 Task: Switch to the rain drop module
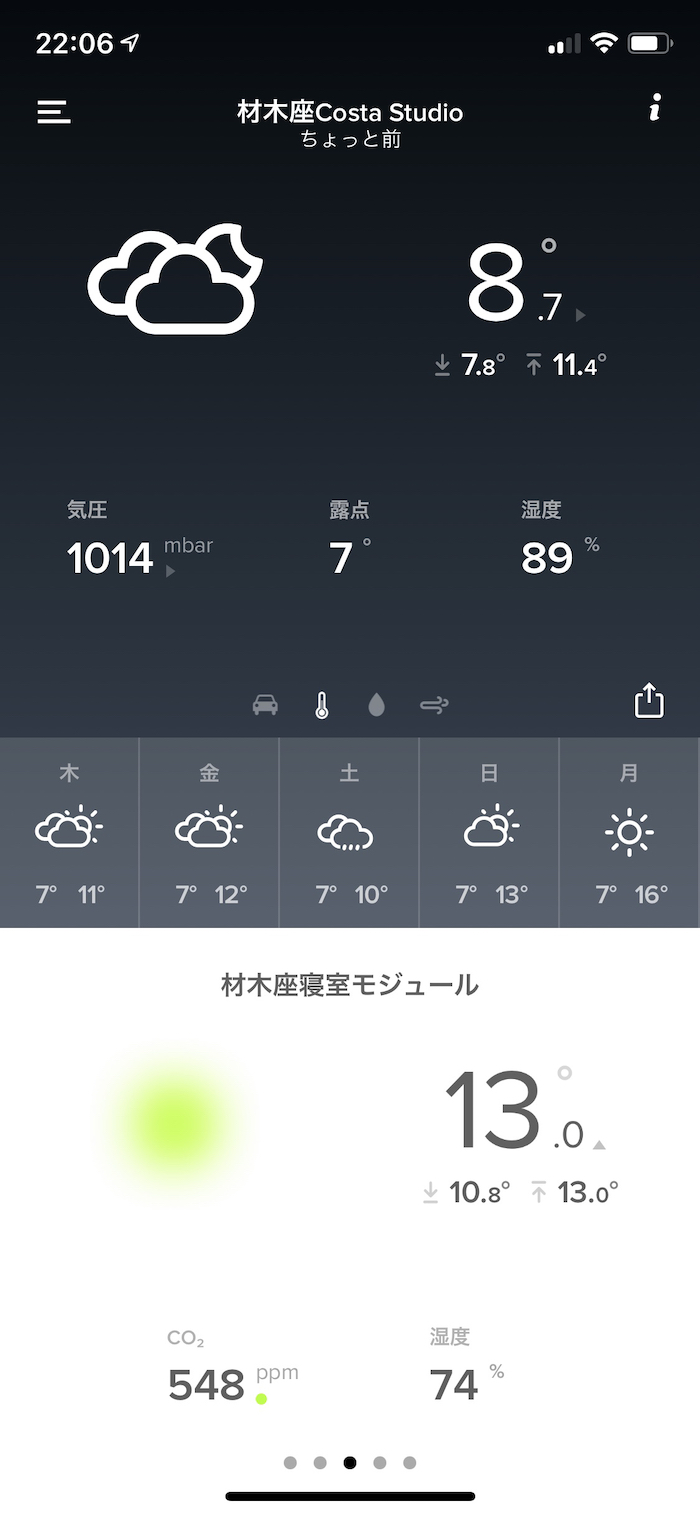[376, 705]
